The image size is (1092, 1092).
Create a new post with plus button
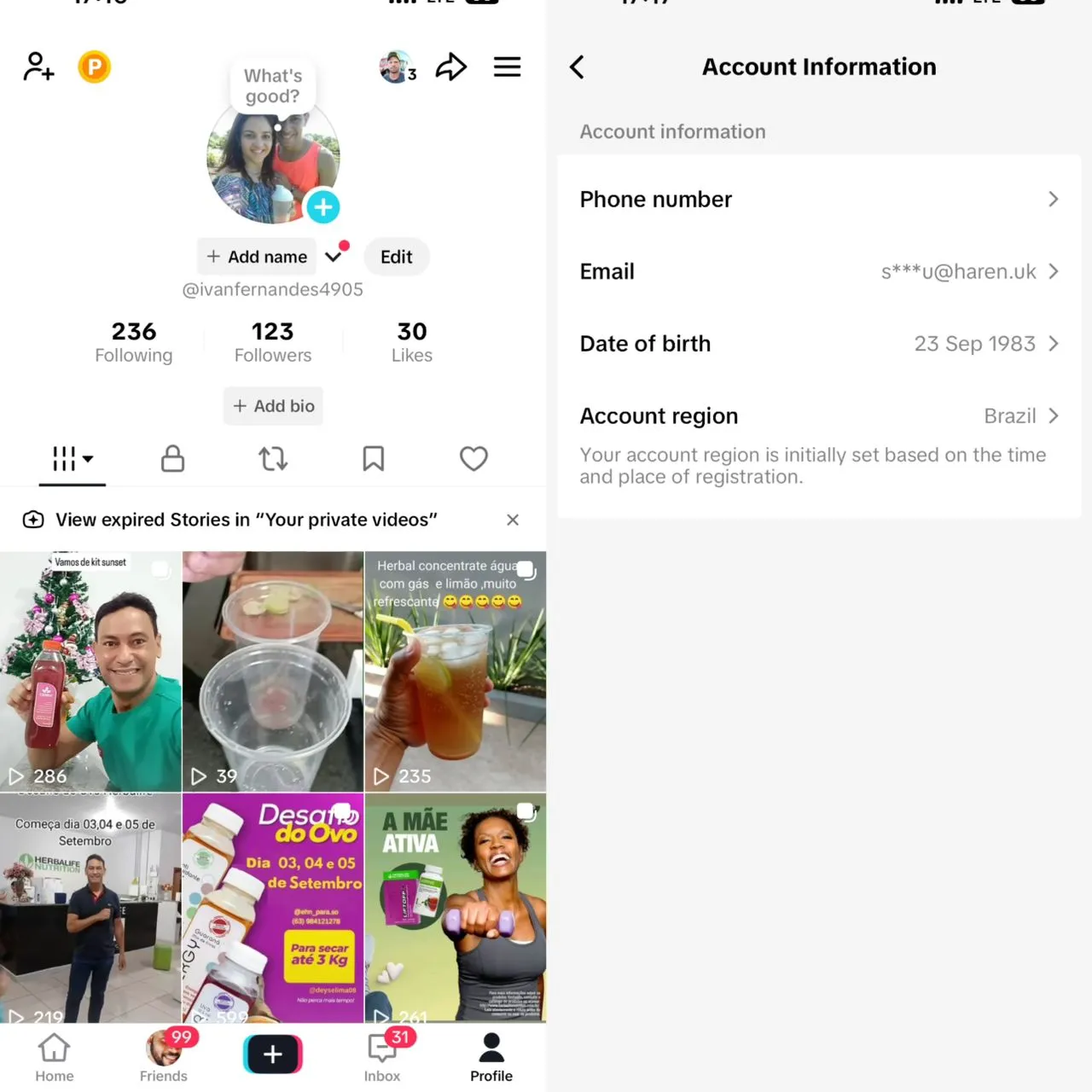[x=273, y=1054]
